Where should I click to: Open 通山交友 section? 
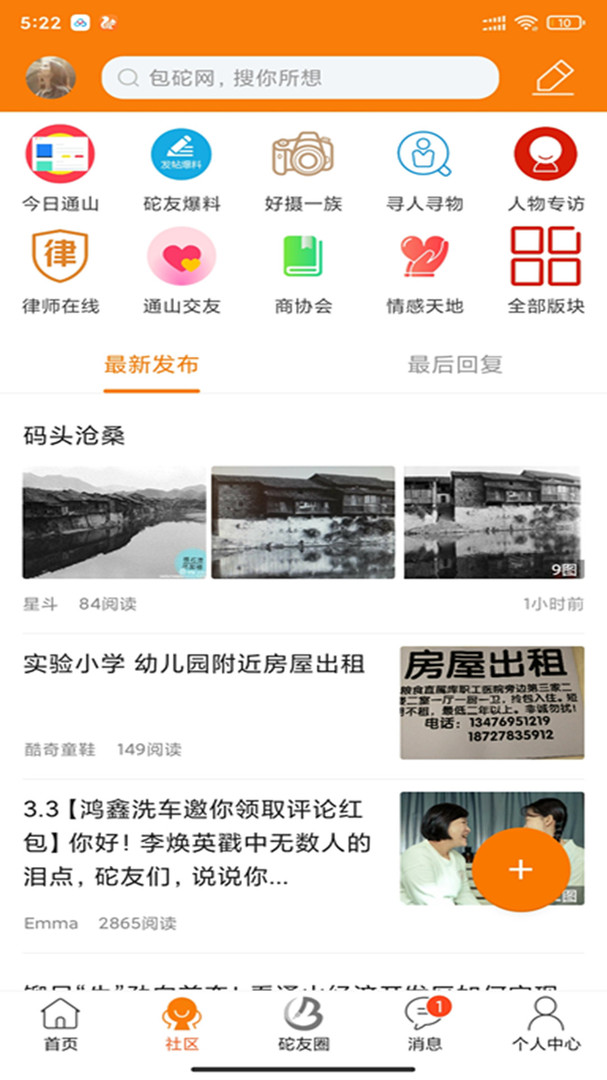click(181, 270)
